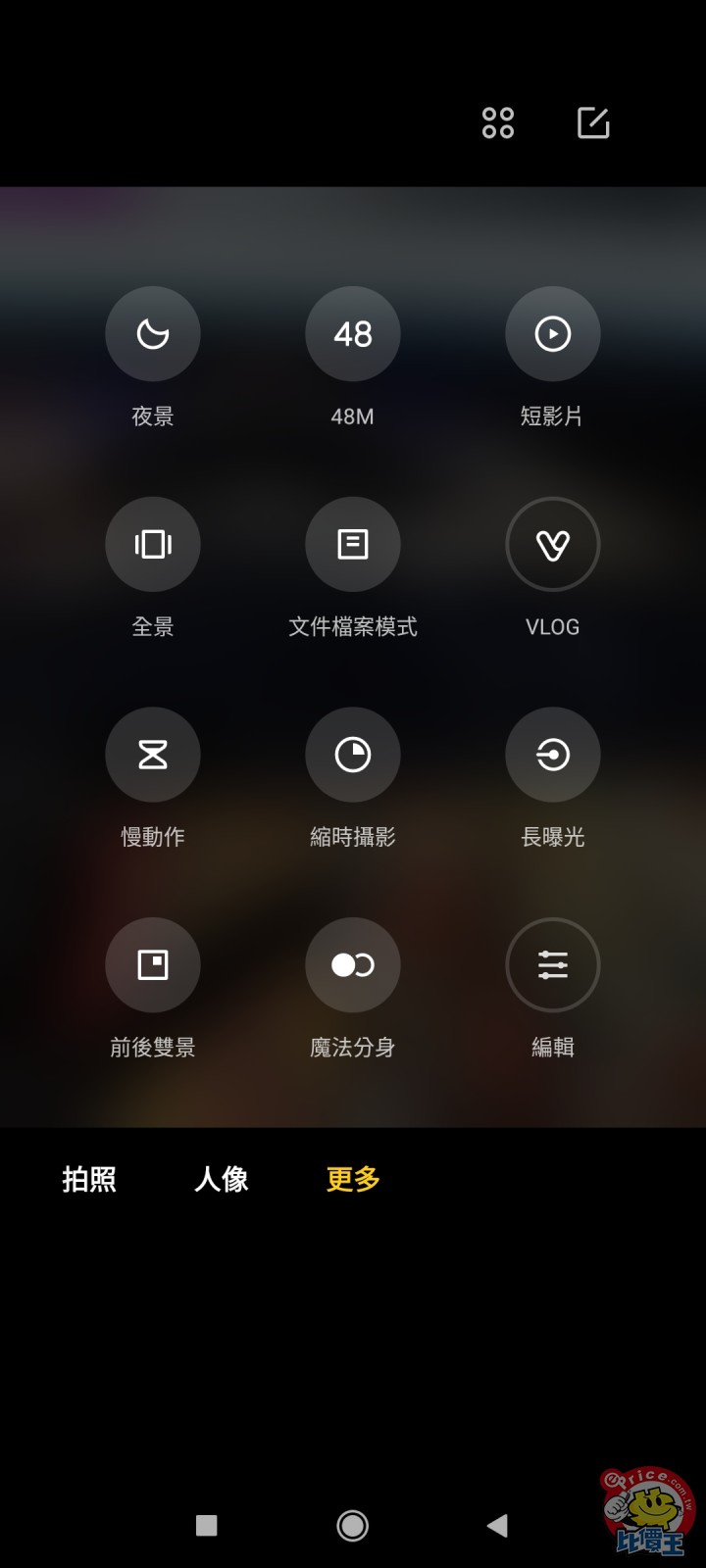Select Slow Motion mode (慢動作)

(x=153, y=755)
